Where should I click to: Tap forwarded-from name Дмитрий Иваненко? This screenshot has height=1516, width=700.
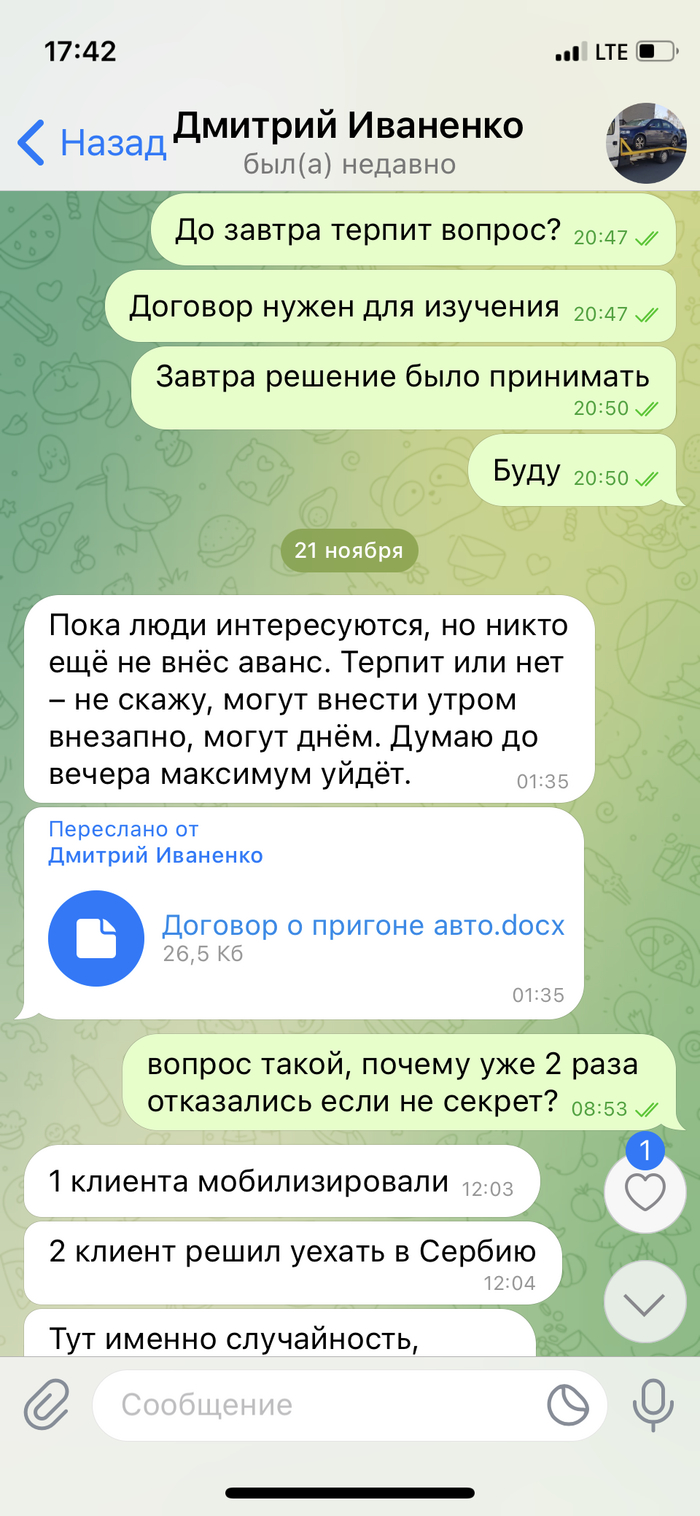tap(155, 855)
